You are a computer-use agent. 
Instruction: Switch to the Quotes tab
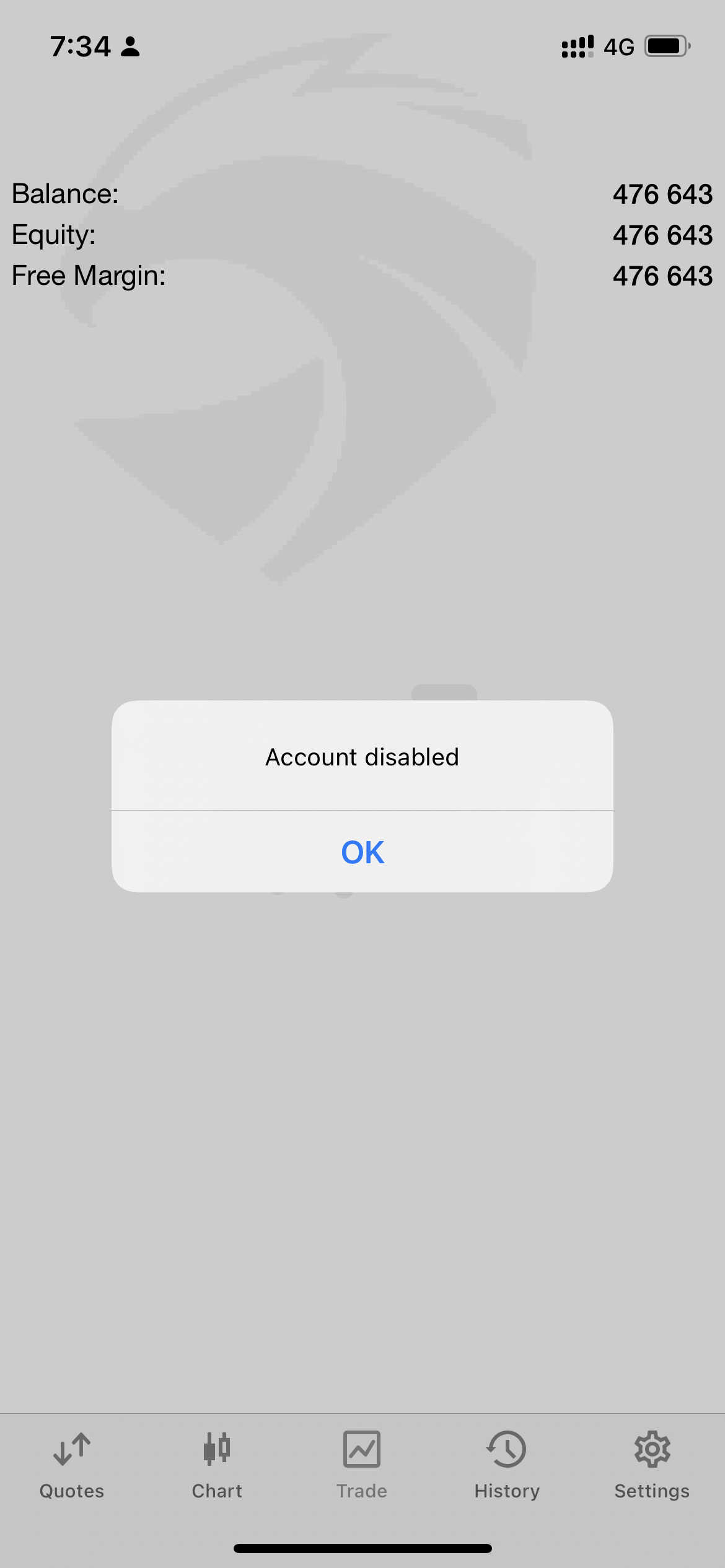click(72, 1466)
